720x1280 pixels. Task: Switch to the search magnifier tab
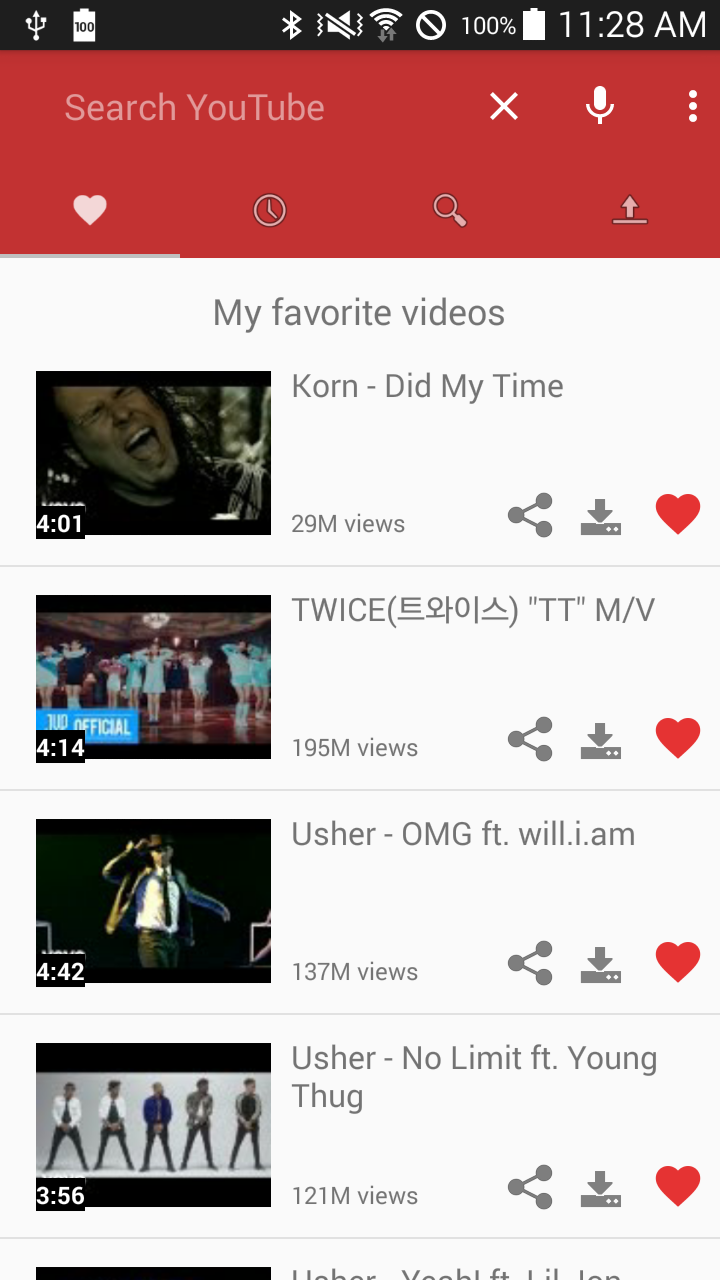(450, 210)
